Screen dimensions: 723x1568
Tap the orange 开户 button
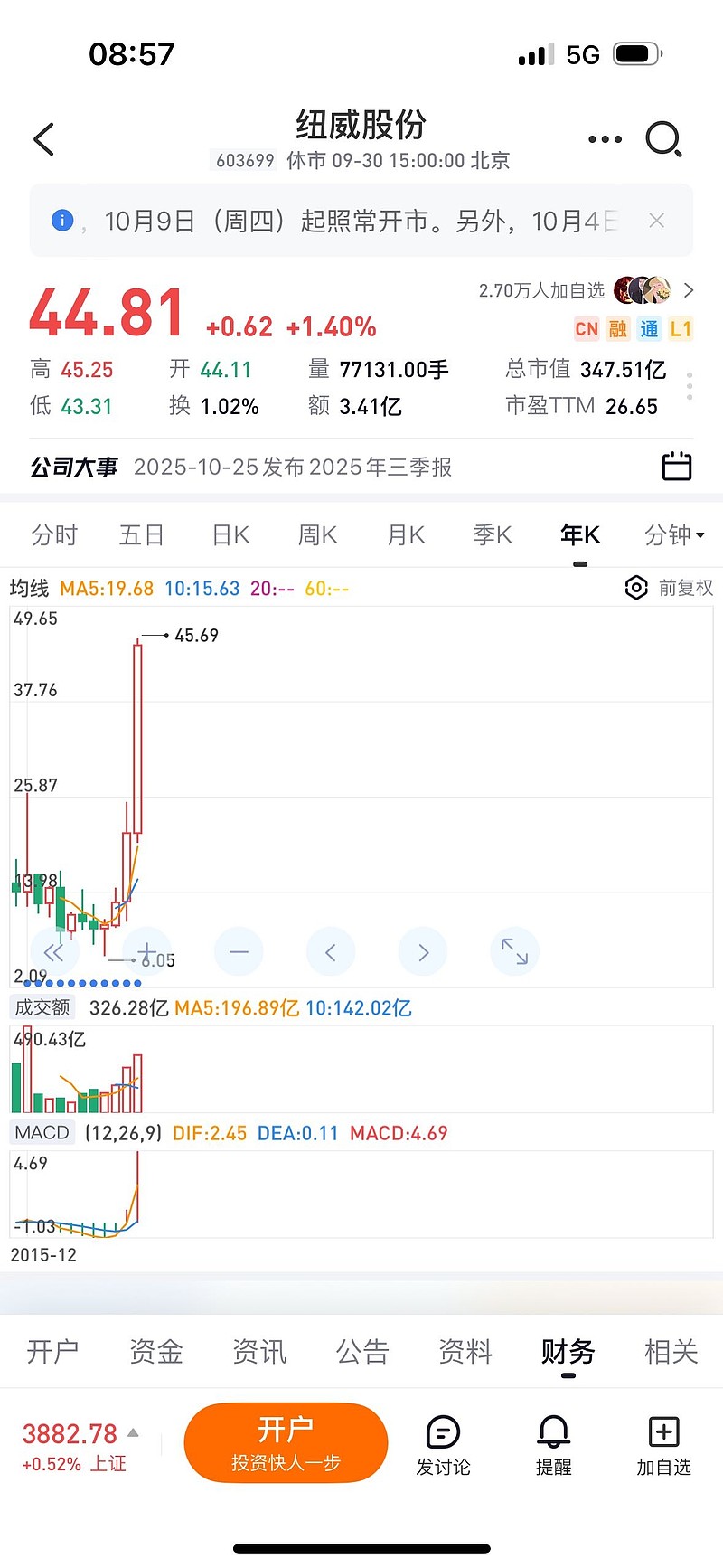pyautogui.click(x=286, y=1442)
